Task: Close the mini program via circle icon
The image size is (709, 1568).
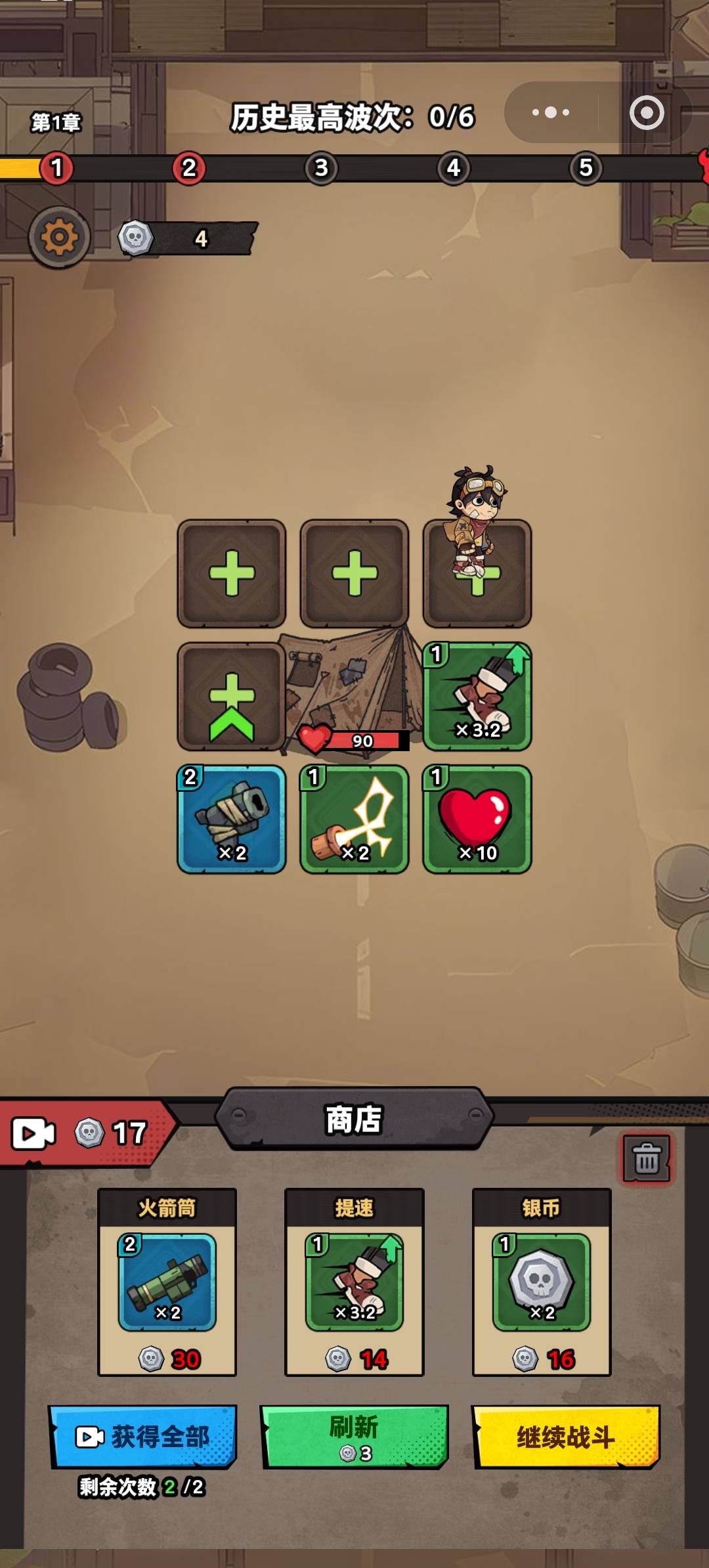Action: click(x=647, y=113)
